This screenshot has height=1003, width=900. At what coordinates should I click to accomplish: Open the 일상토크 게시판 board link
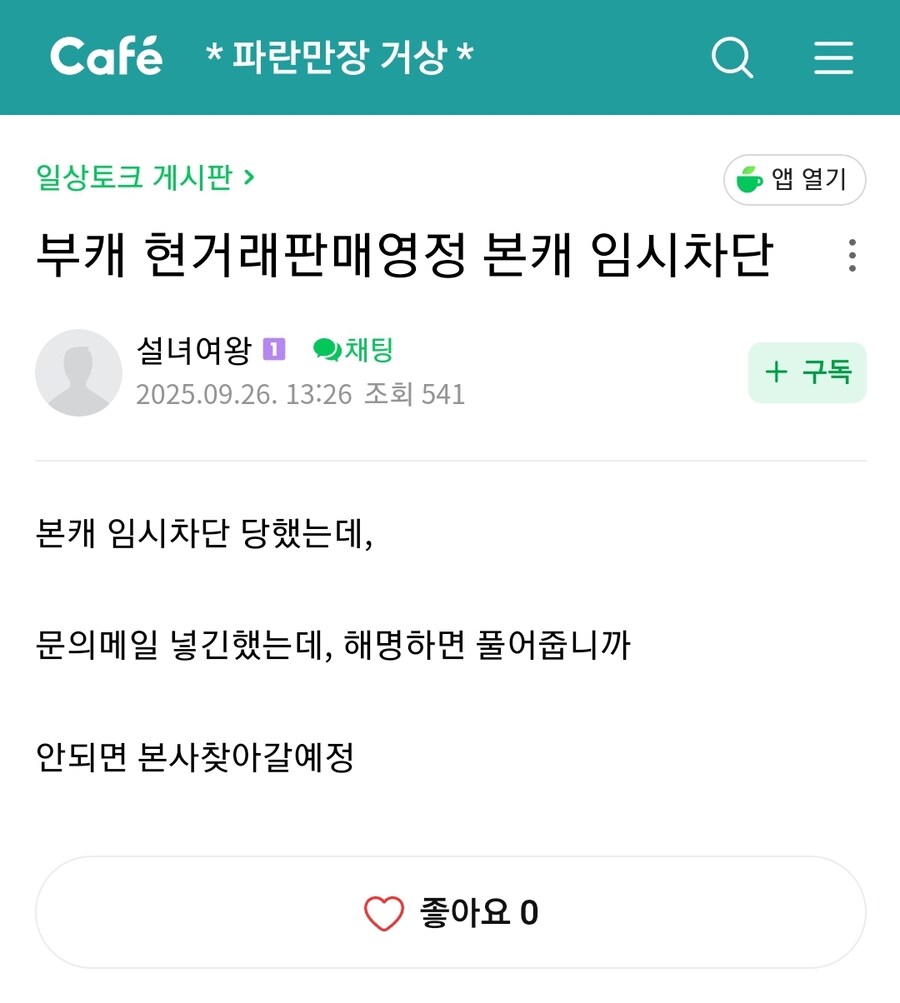coord(145,178)
